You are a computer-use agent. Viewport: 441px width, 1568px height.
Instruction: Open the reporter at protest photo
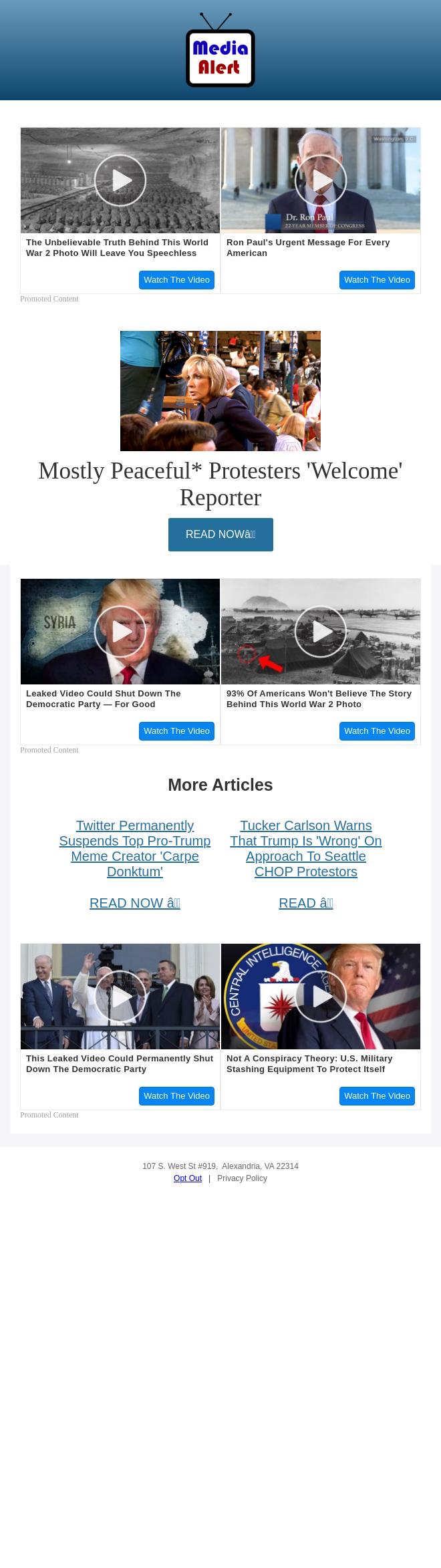coord(220,391)
